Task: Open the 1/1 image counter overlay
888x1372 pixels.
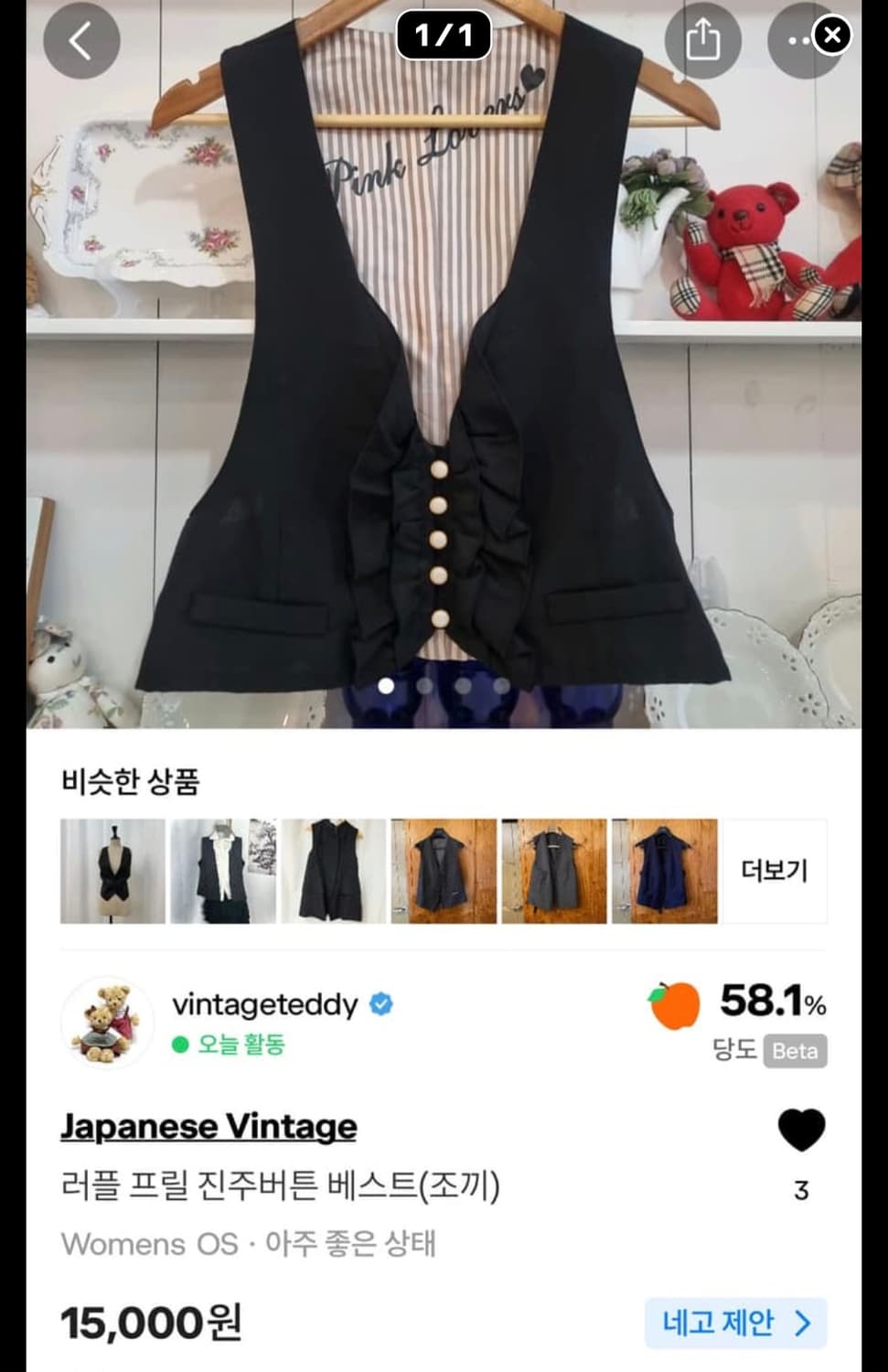Action: pos(444,35)
